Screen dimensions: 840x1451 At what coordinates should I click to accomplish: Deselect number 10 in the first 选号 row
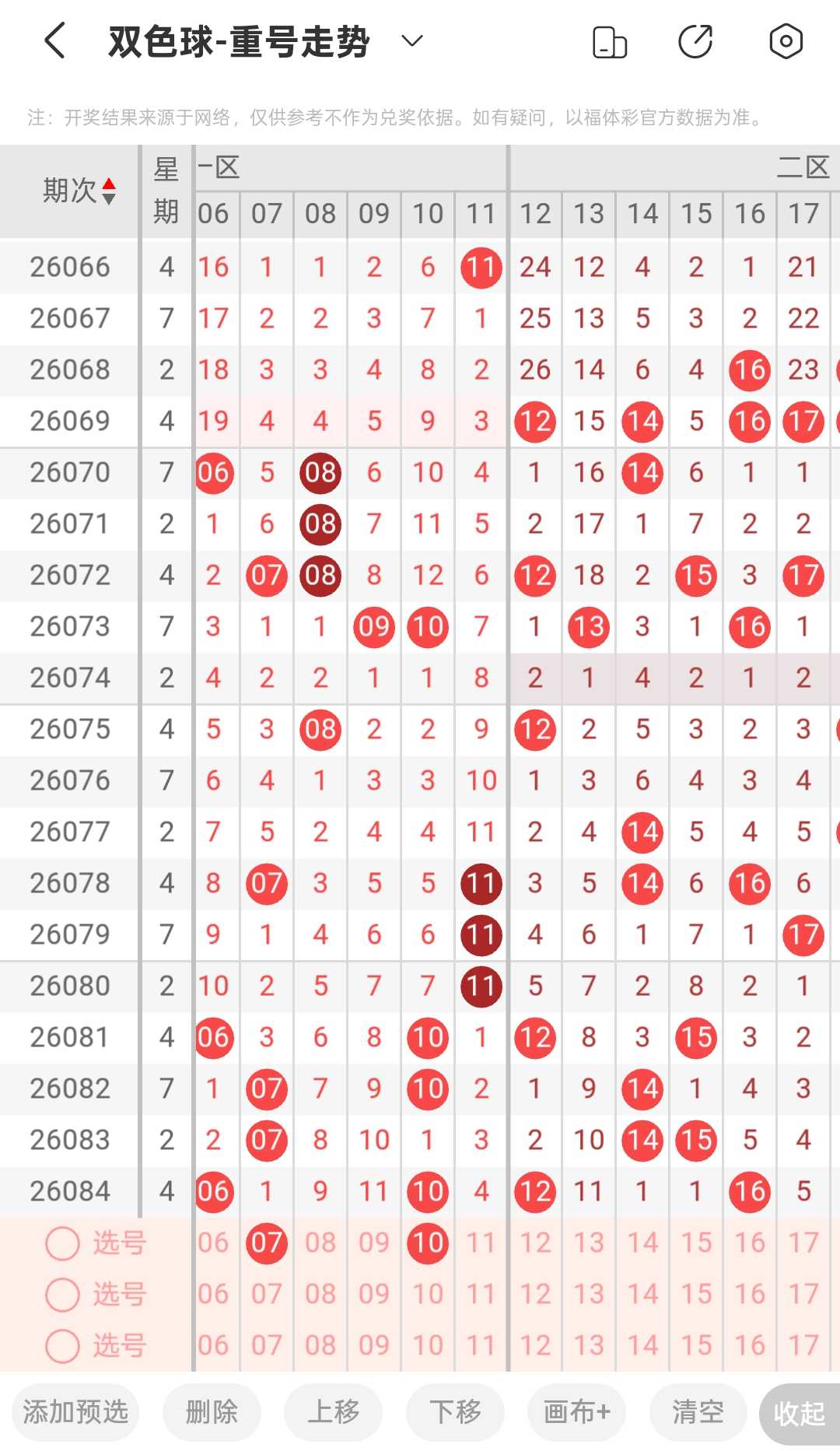(428, 1243)
